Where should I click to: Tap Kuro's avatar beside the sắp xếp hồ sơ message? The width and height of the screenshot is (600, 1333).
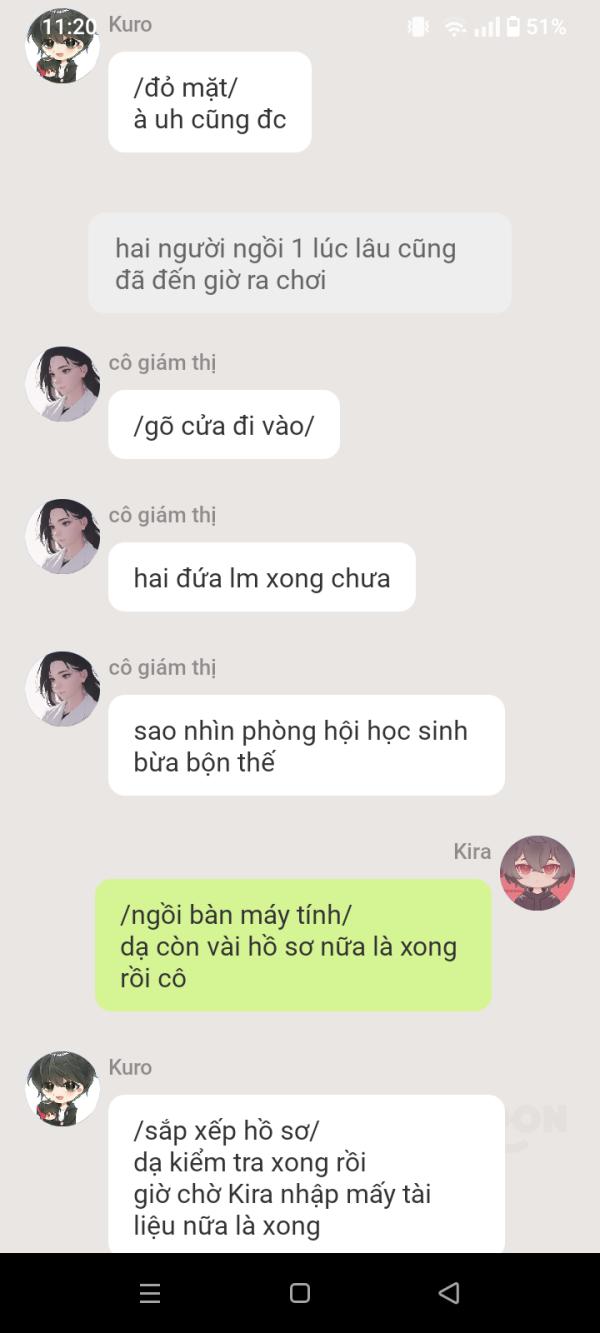(x=62, y=1088)
